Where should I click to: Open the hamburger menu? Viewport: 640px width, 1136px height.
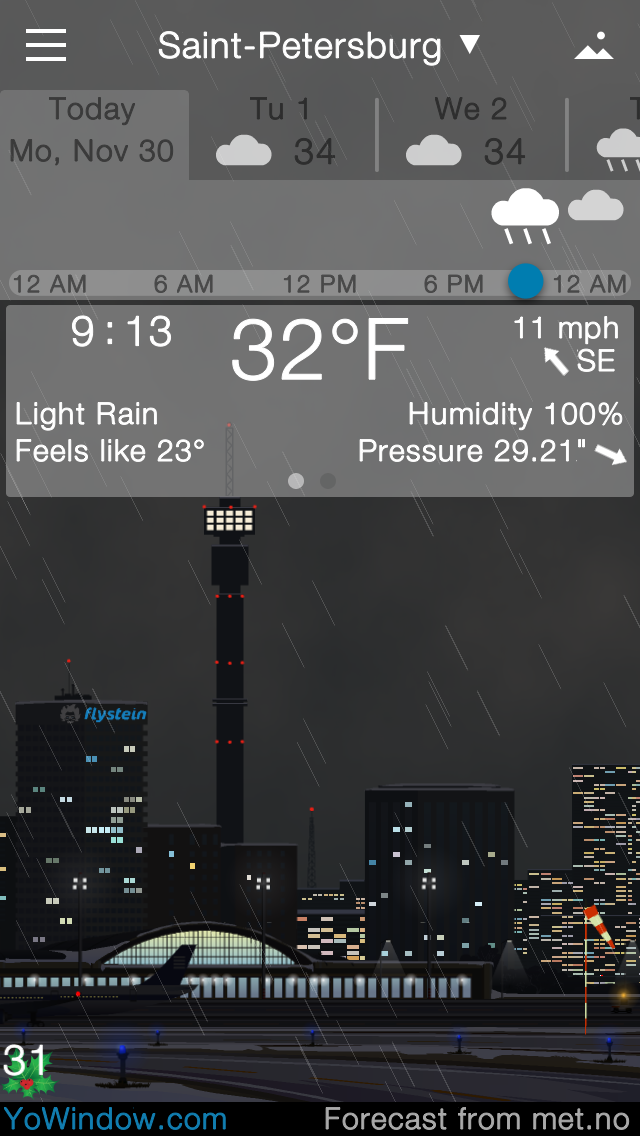pyautogui.click(x=46, y=45)
